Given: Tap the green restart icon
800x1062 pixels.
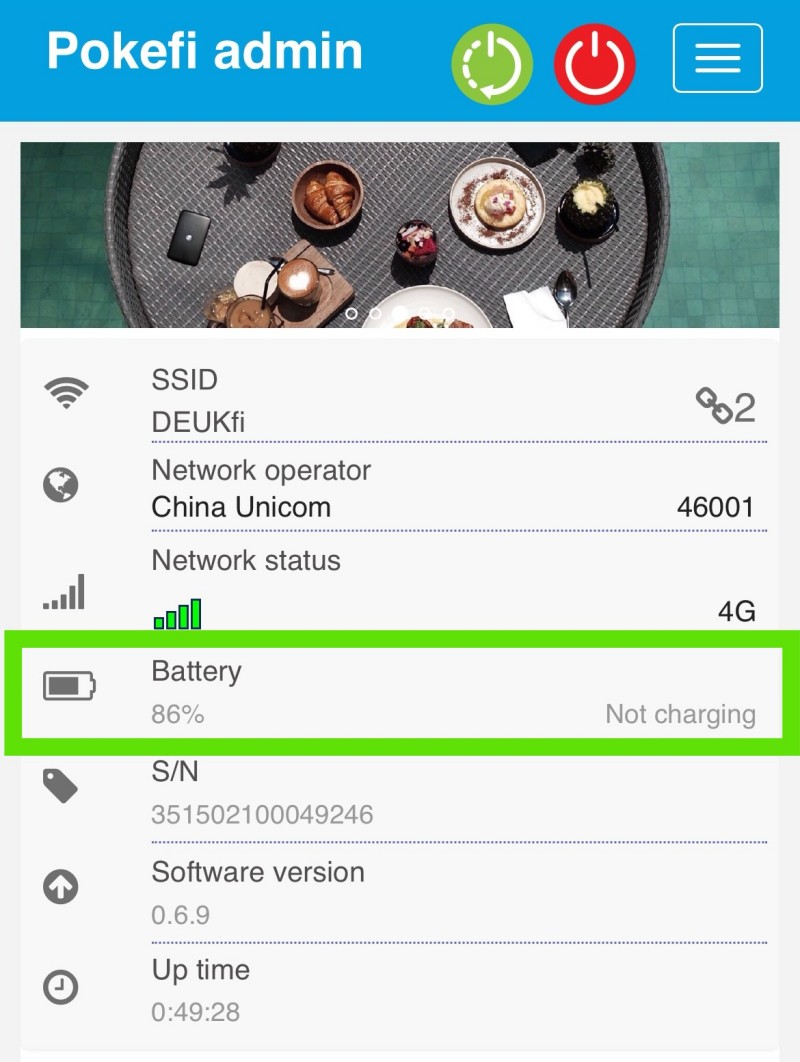Looking at the screenshot, I should [x=492, y=64].
